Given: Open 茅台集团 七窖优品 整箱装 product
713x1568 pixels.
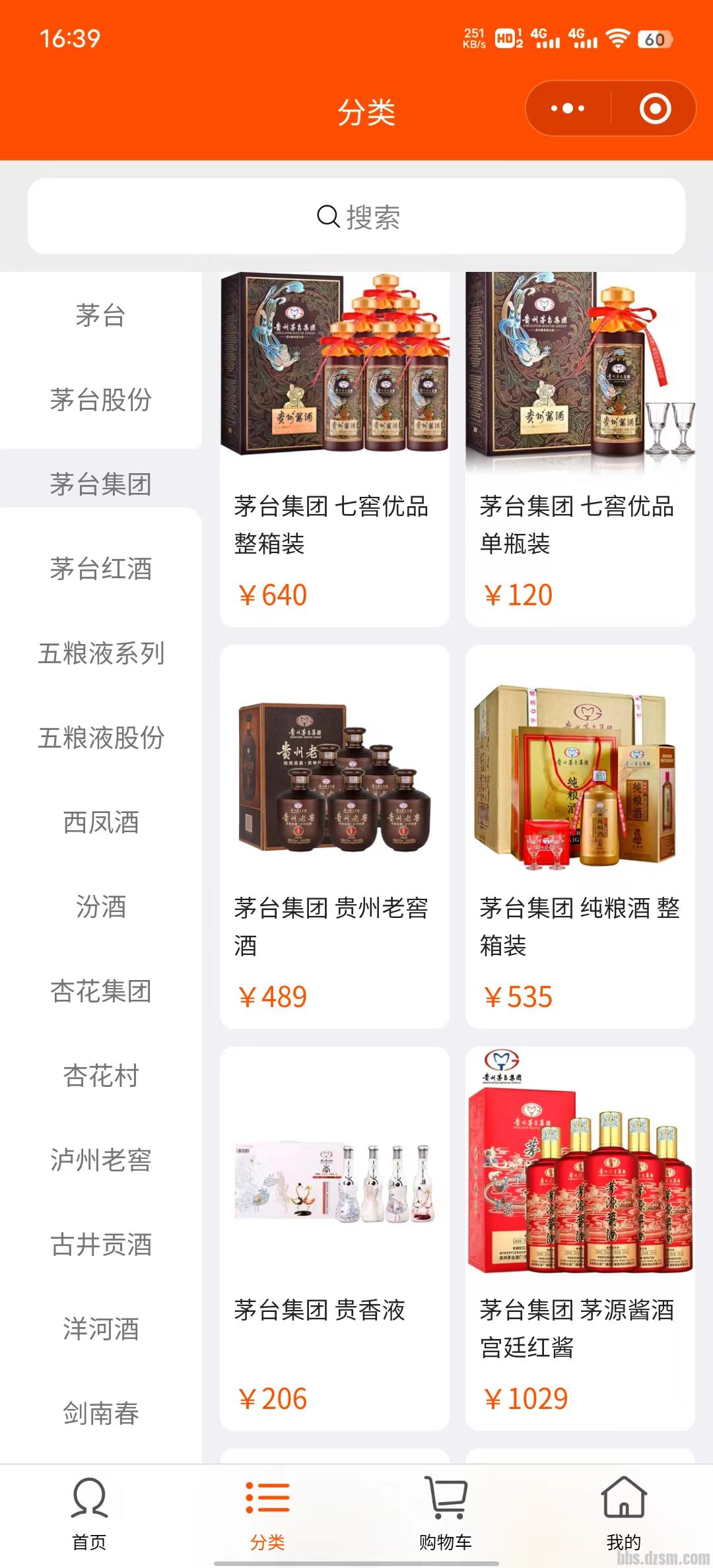Looking at the screenshot, I should [335, 449].
